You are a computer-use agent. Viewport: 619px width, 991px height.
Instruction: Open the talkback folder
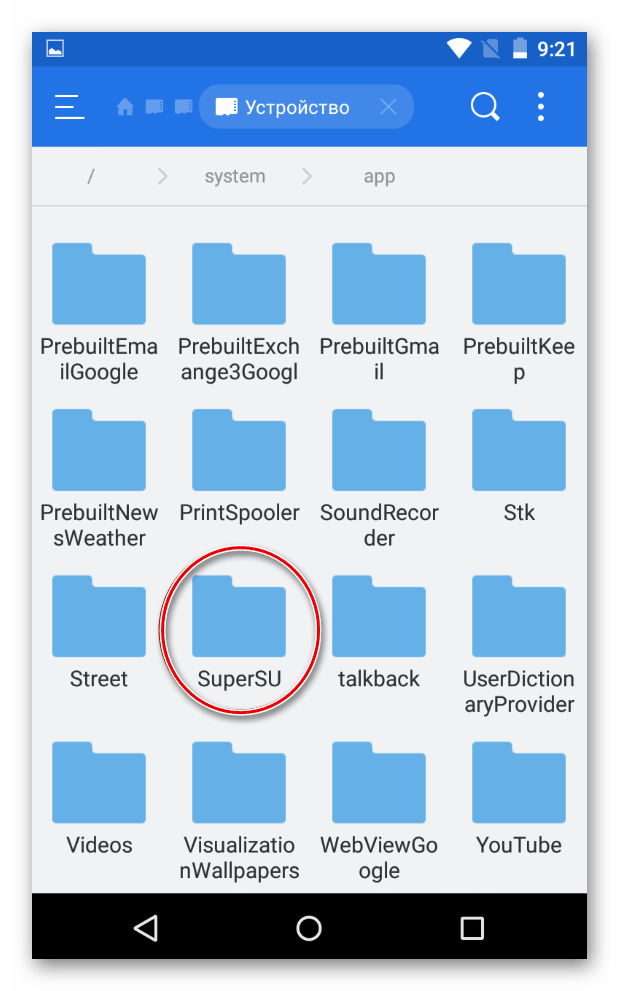(x=379, y=633)
